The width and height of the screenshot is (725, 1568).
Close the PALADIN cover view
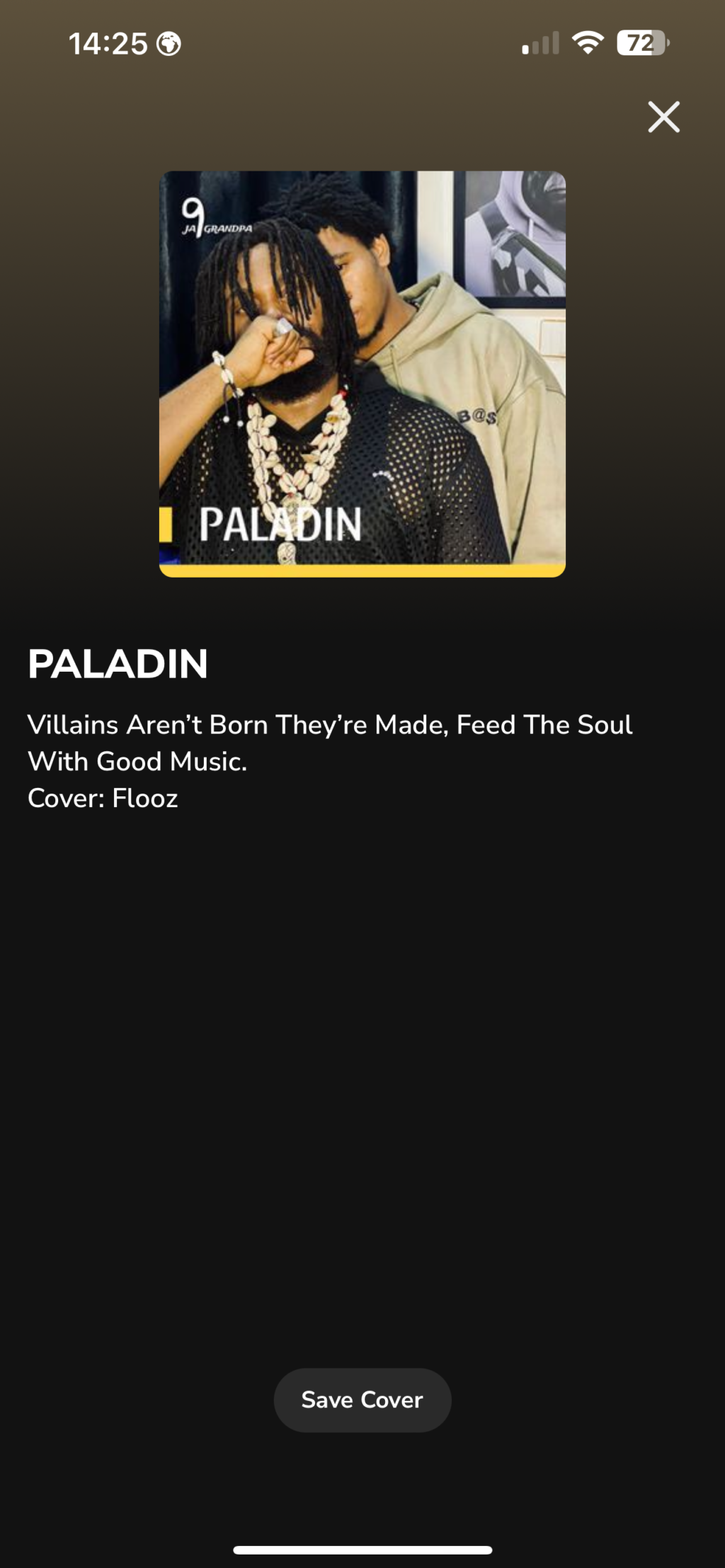pos(663,117)
